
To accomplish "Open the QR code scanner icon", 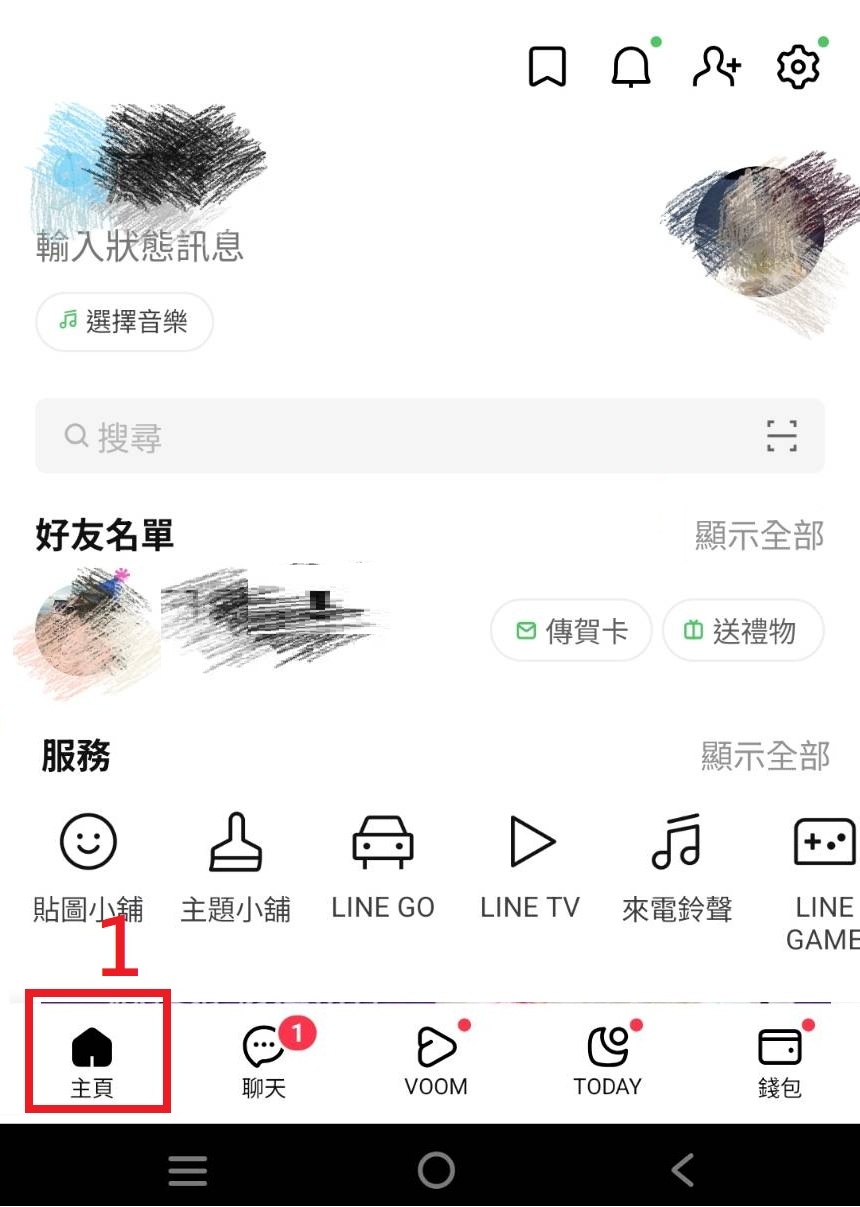I will [x=782, y=436].
